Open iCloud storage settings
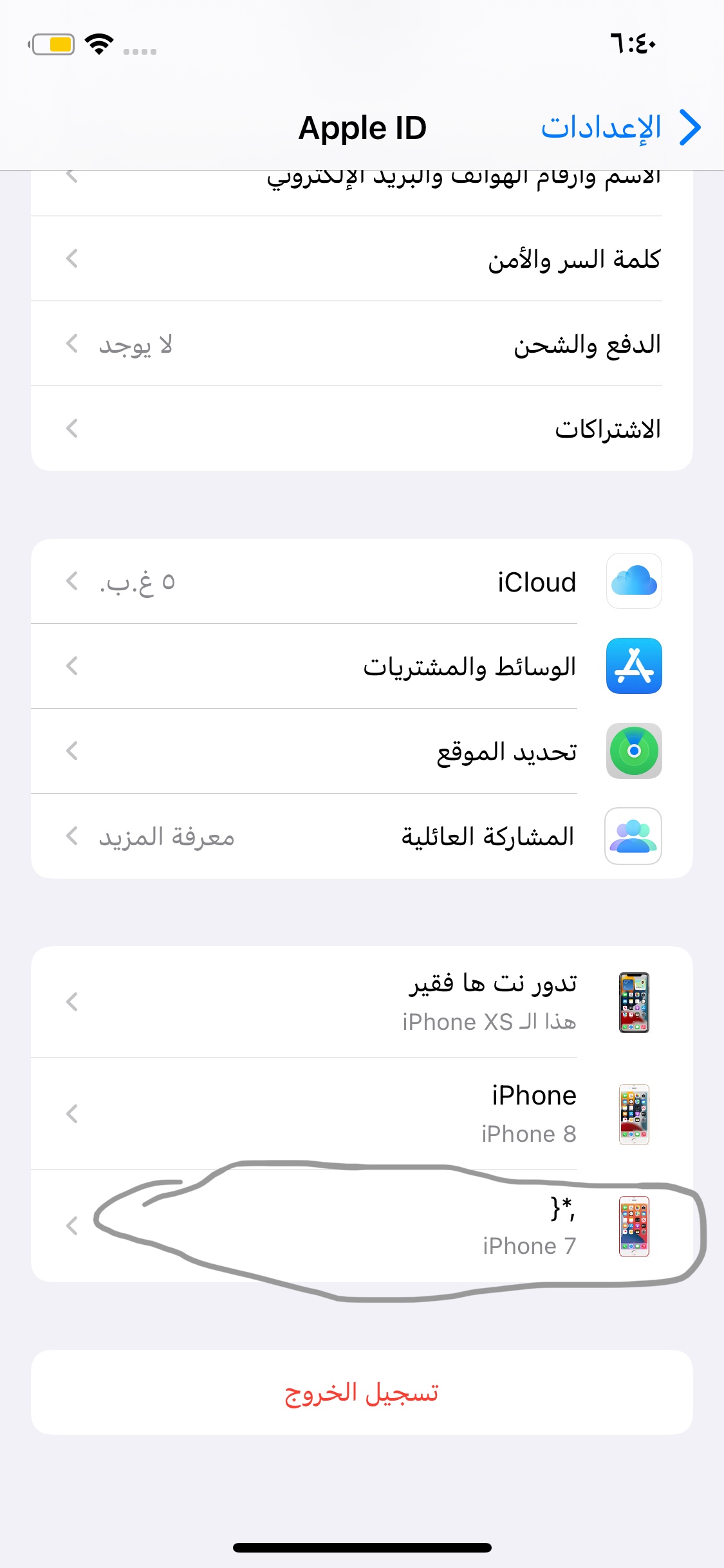The width and height of the screenshot is (724, 1568). click(362, 581)
